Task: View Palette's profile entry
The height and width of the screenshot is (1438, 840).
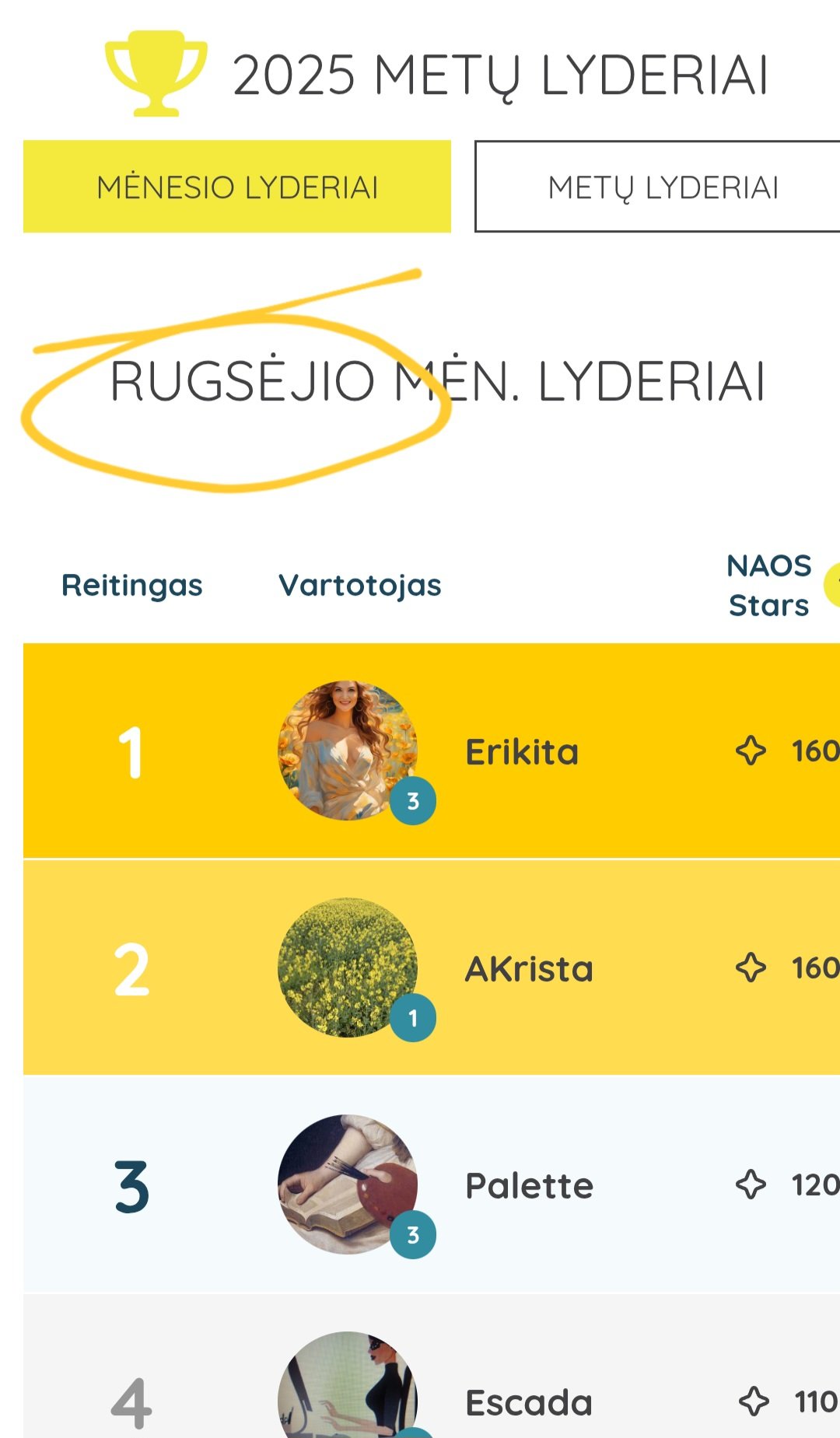Action: click(x=432, y=1185)
